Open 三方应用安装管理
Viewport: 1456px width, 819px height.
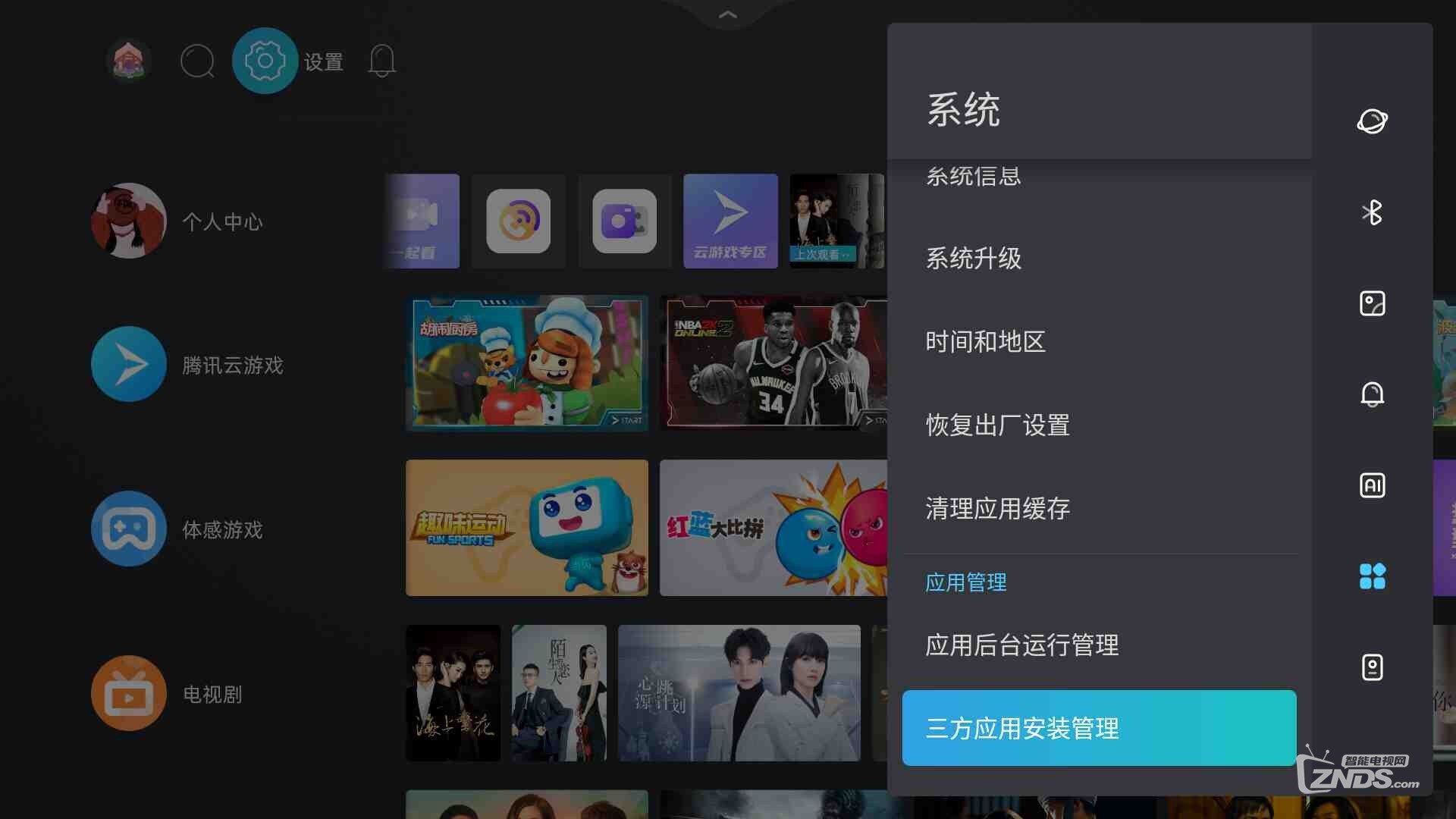pyautogui.click(x=1099, y=728)
